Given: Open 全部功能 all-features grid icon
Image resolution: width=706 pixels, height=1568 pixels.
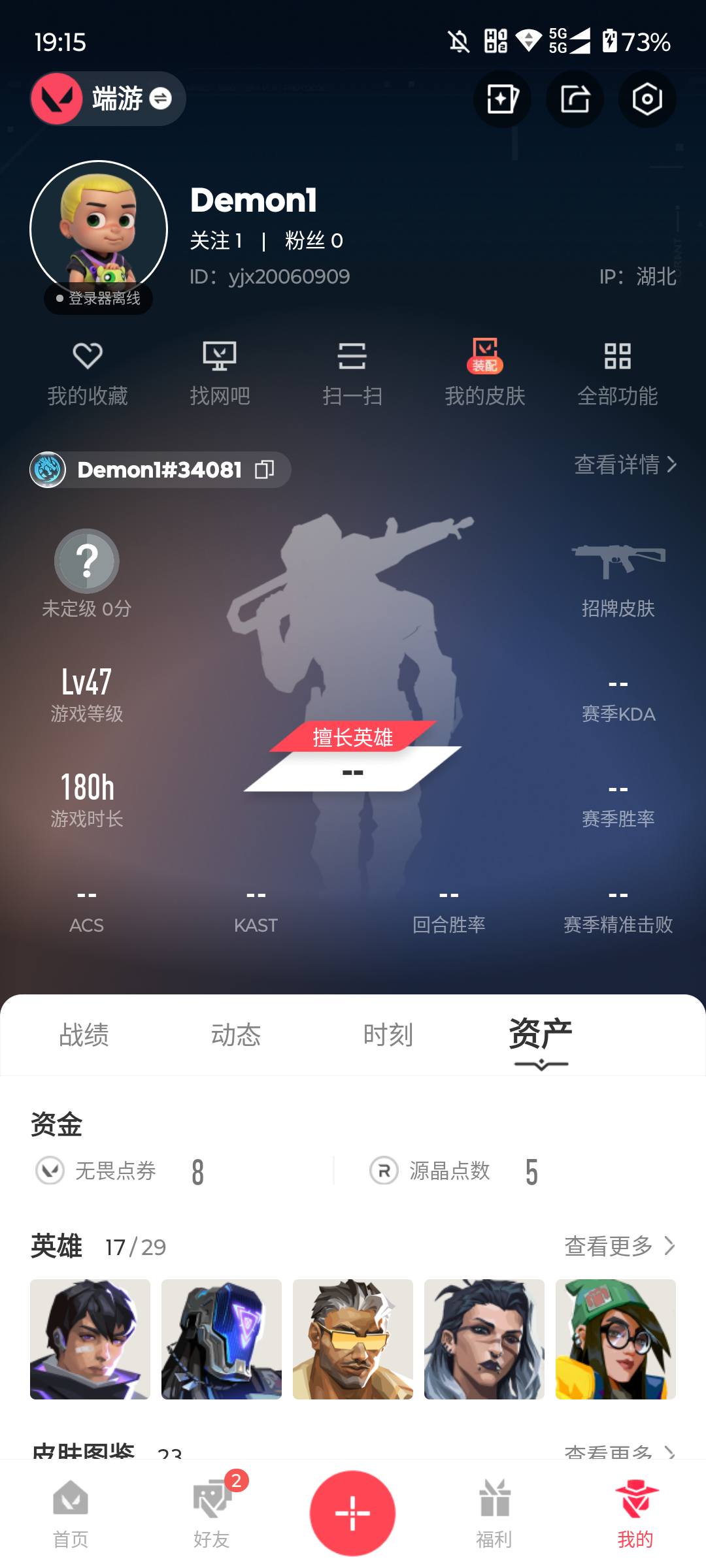Looking at the screenshot, I should click(618, 372).
